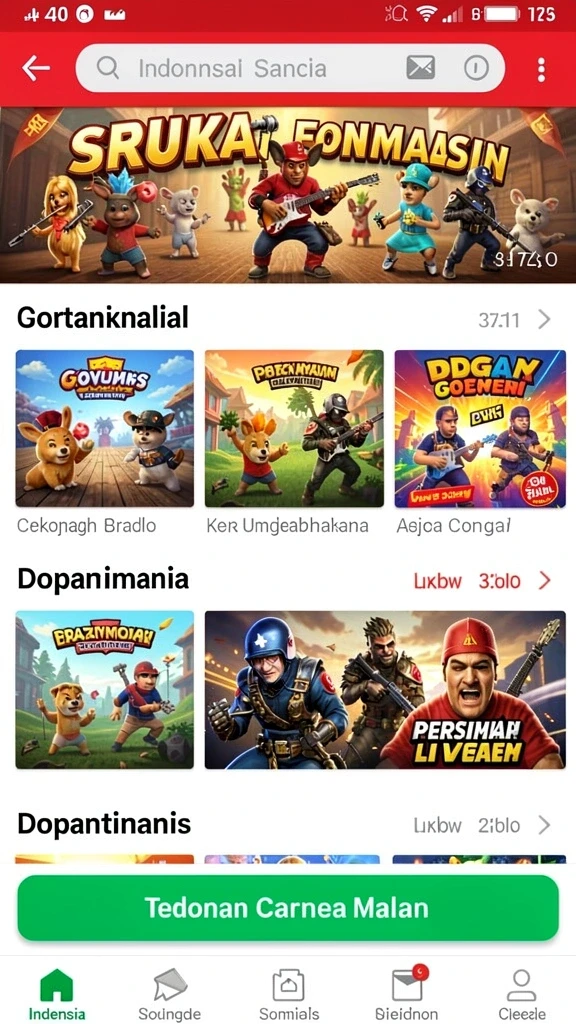Image resolution: width=576 pixels, height=1024 pixels.
Task: Switch to the Cleezle profile tab
Action: point(521,995)
